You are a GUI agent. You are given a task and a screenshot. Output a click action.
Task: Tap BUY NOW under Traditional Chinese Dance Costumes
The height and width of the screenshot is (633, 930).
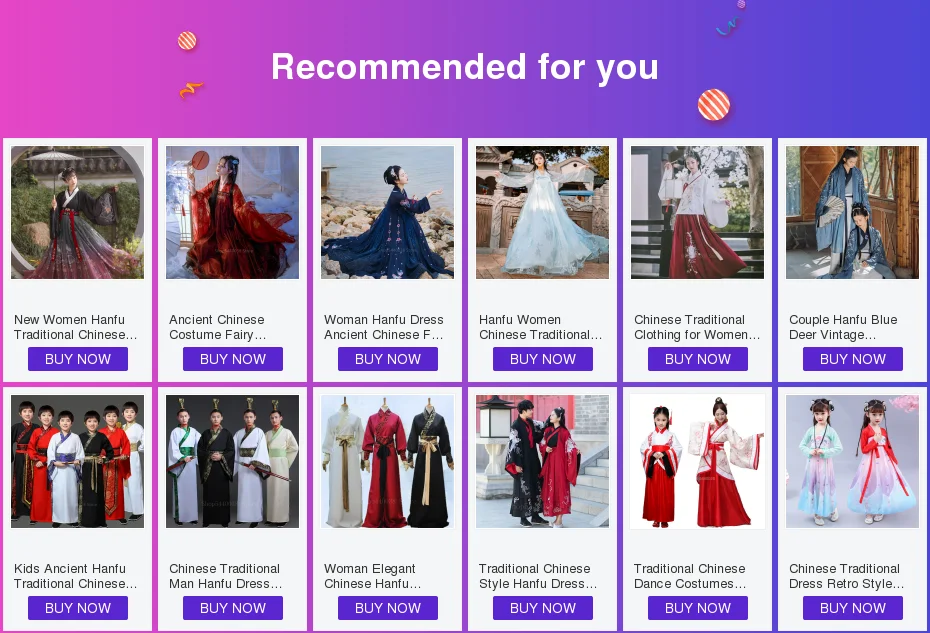698,608
